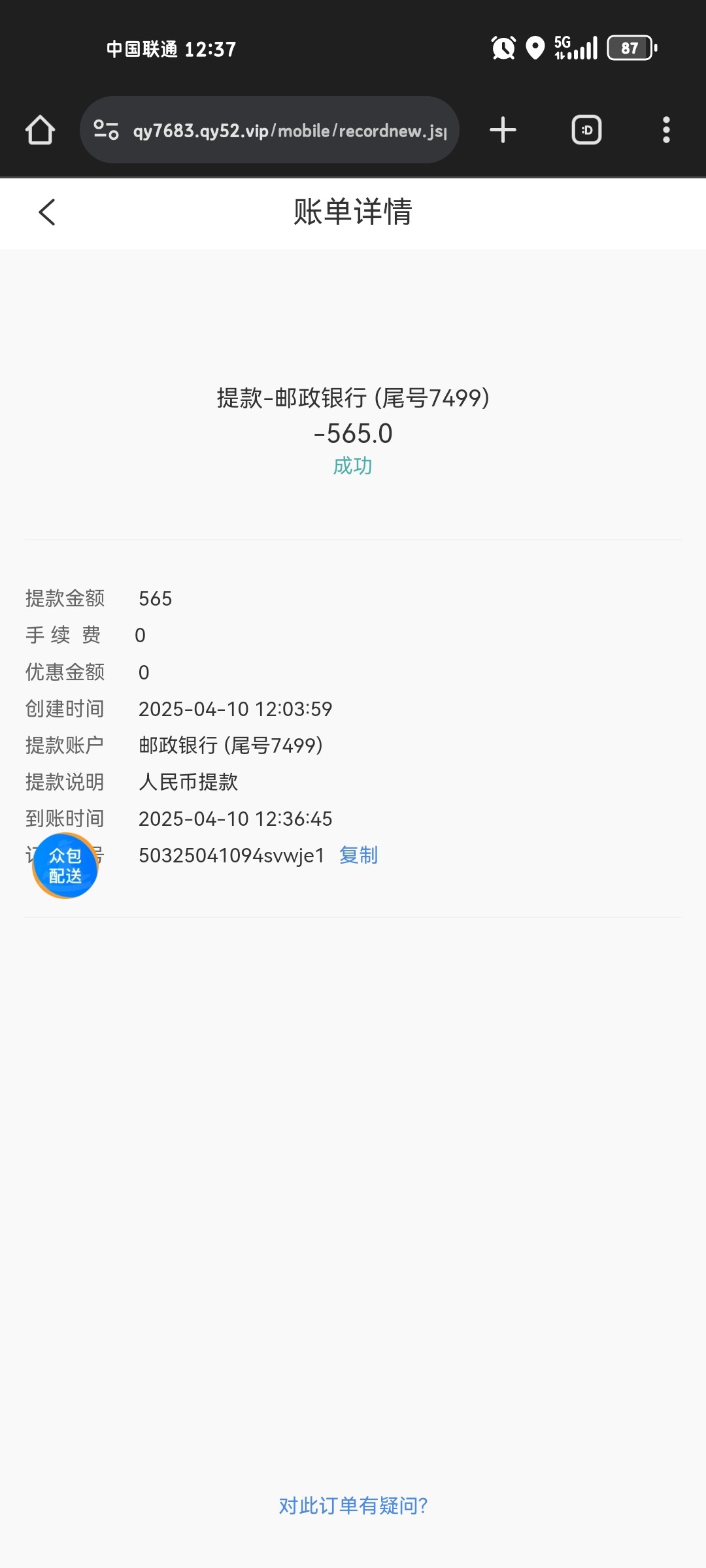
Task: Open the browser tab switcher
Action: click(x=586, y=130)
